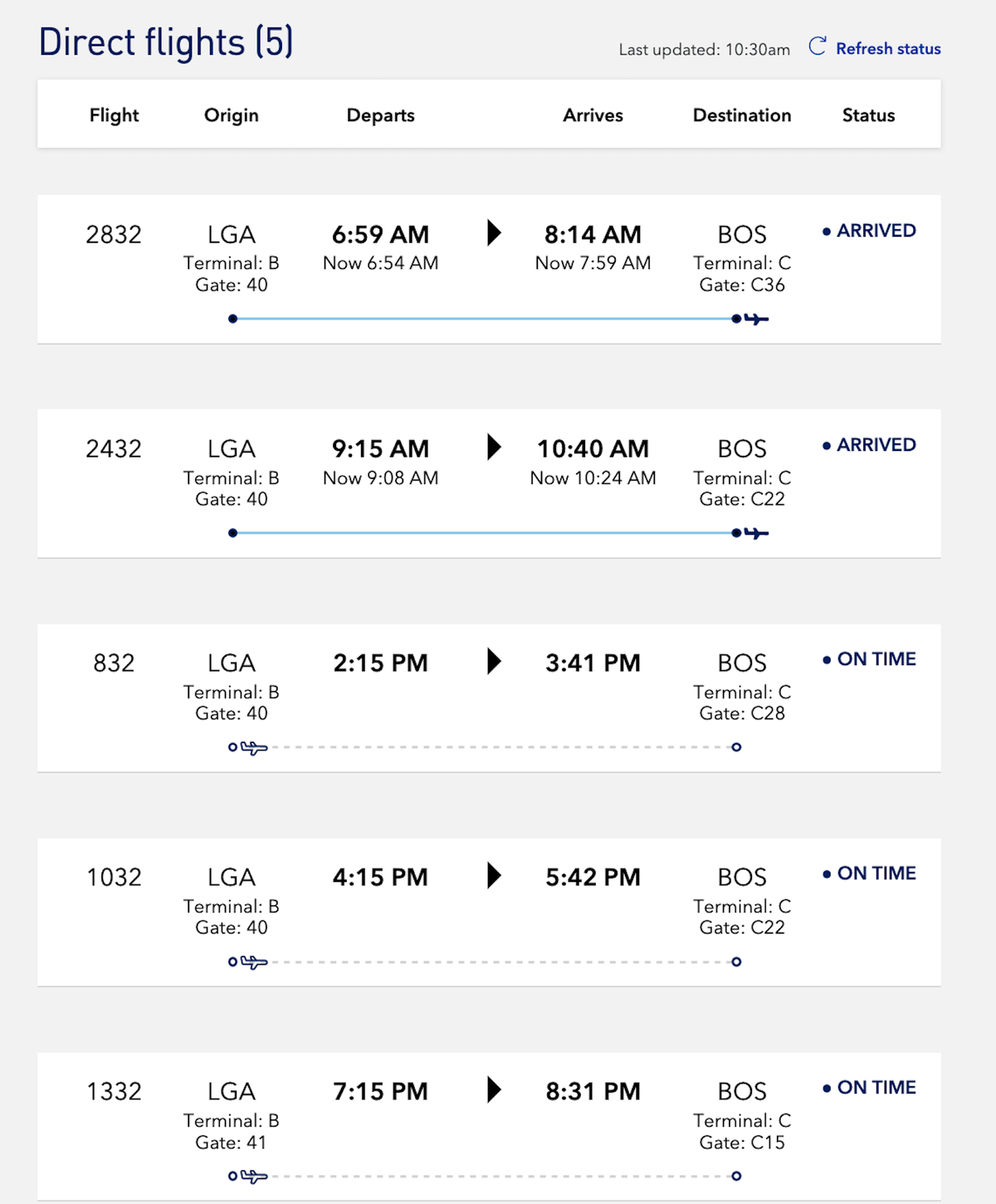Click the status dot next to ARRIVED for flight 2832
Image resolution: width=996 pixels, height=1204 pixels.
[825, 230]
